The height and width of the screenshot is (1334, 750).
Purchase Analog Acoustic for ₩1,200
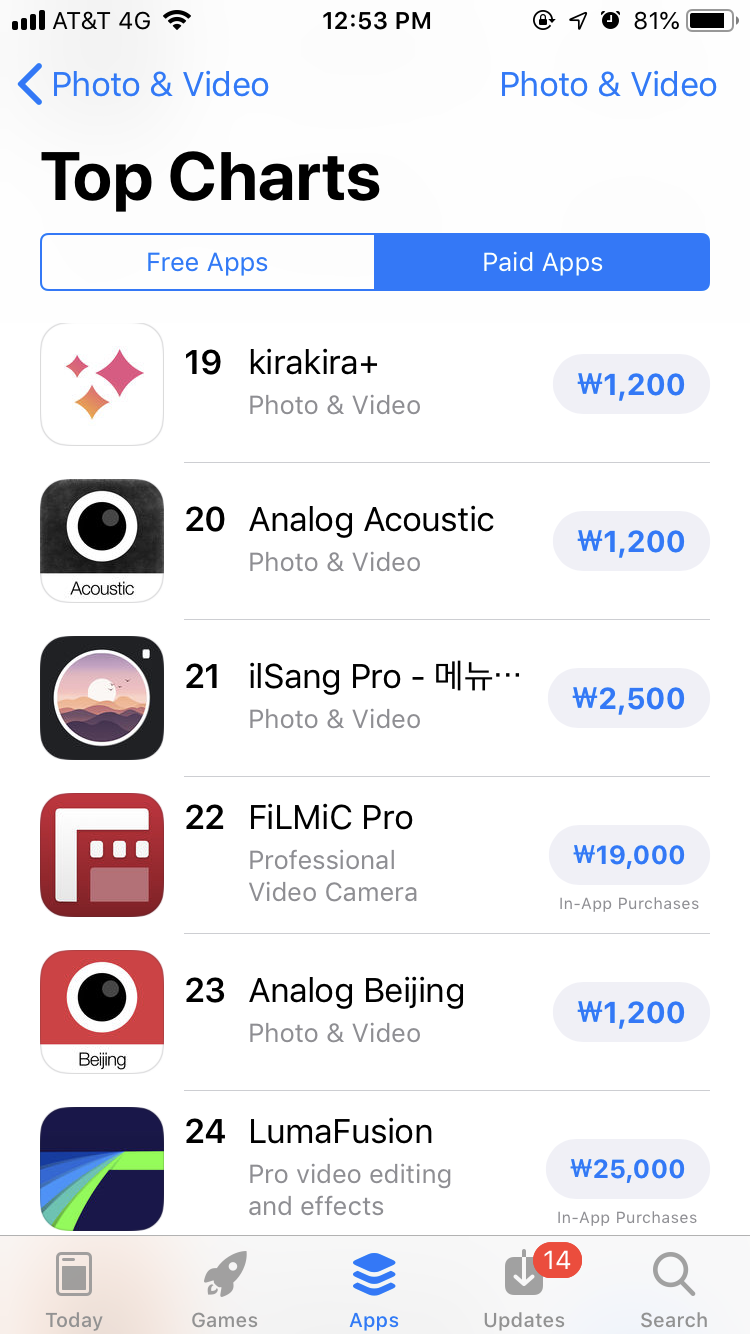click(631, 542)
